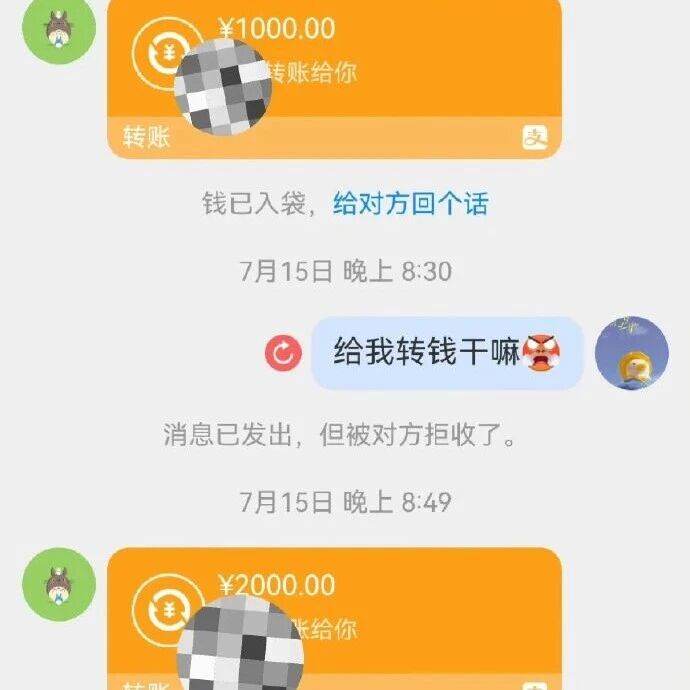Open the ¥1000.00 transfer card

coord(334,77)
